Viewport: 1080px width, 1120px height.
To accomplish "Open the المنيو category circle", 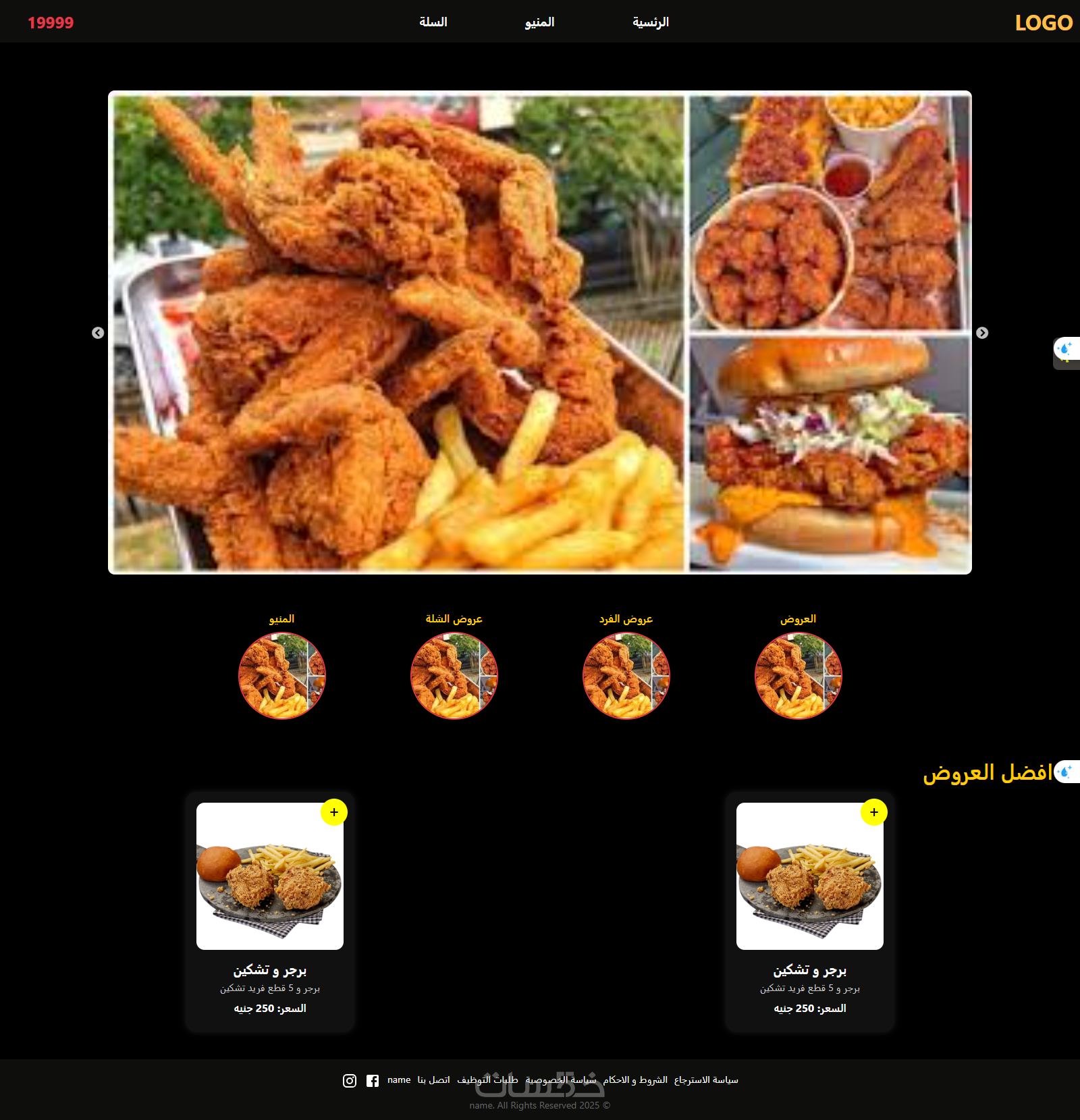I will pyautogui.click(x=282, y=675).
